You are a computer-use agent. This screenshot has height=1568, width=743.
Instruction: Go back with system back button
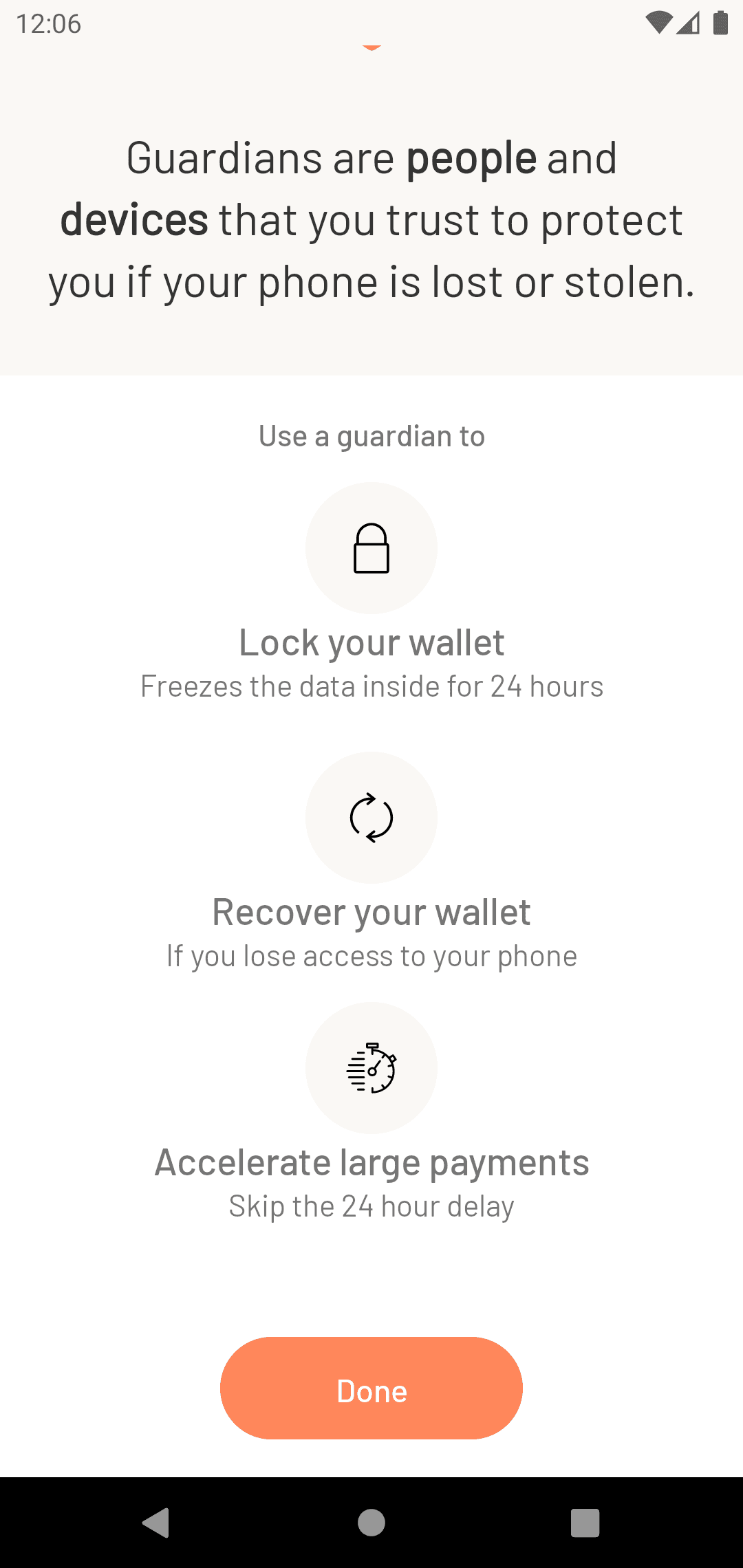pyautogui.click(x=157, y=1522)
